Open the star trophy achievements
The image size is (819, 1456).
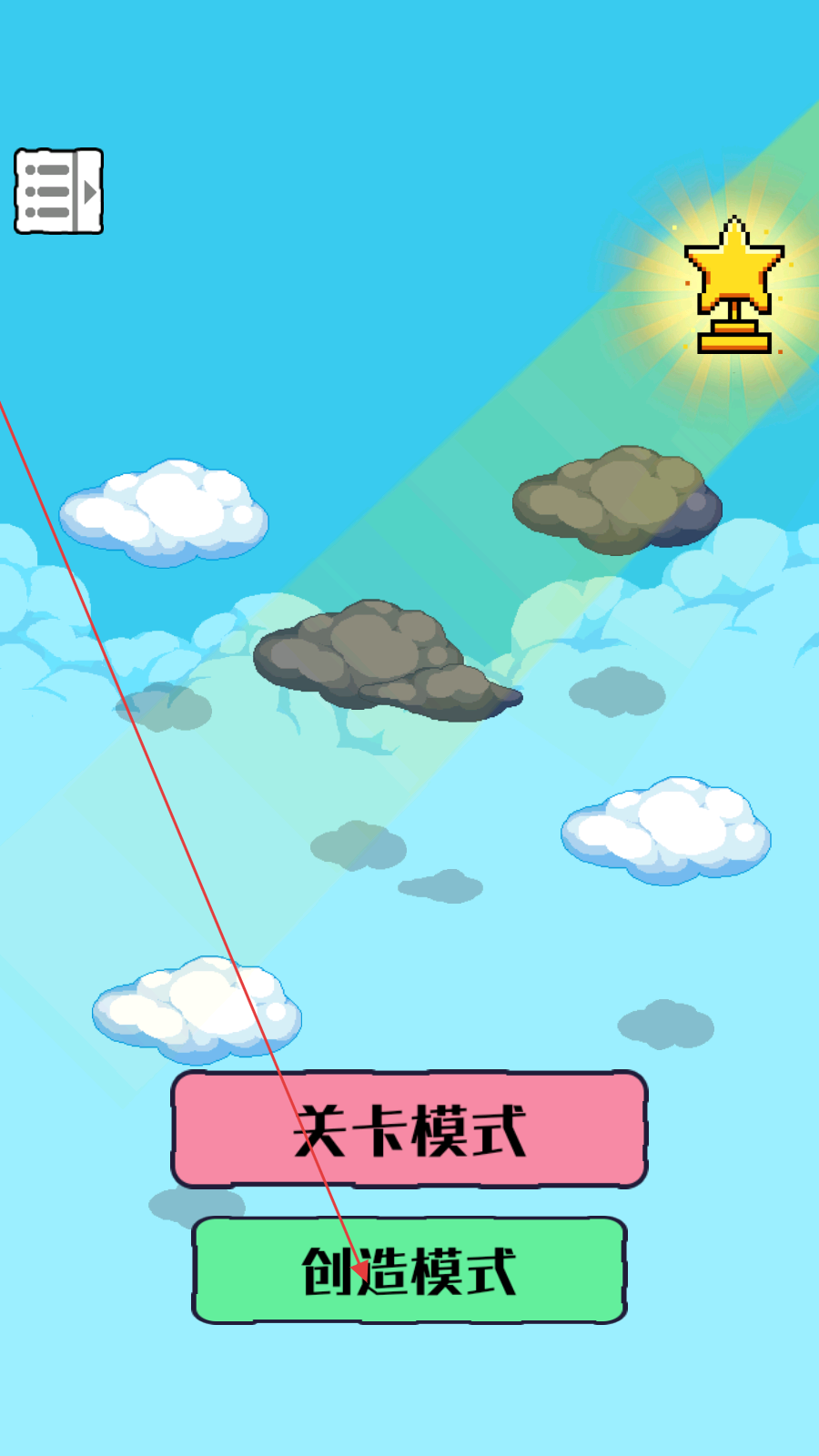tap(734, 286)
